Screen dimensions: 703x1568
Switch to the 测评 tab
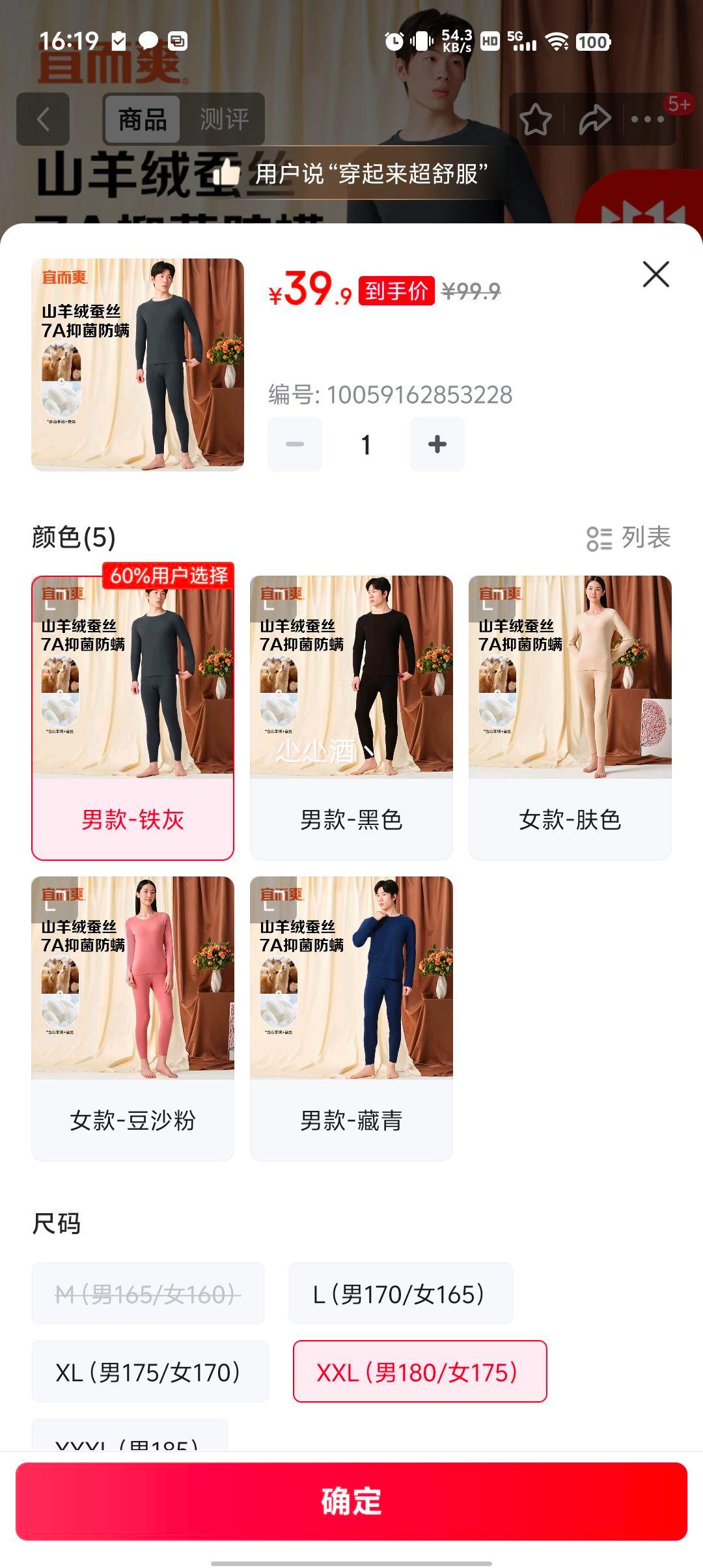[x=224, y=119]
